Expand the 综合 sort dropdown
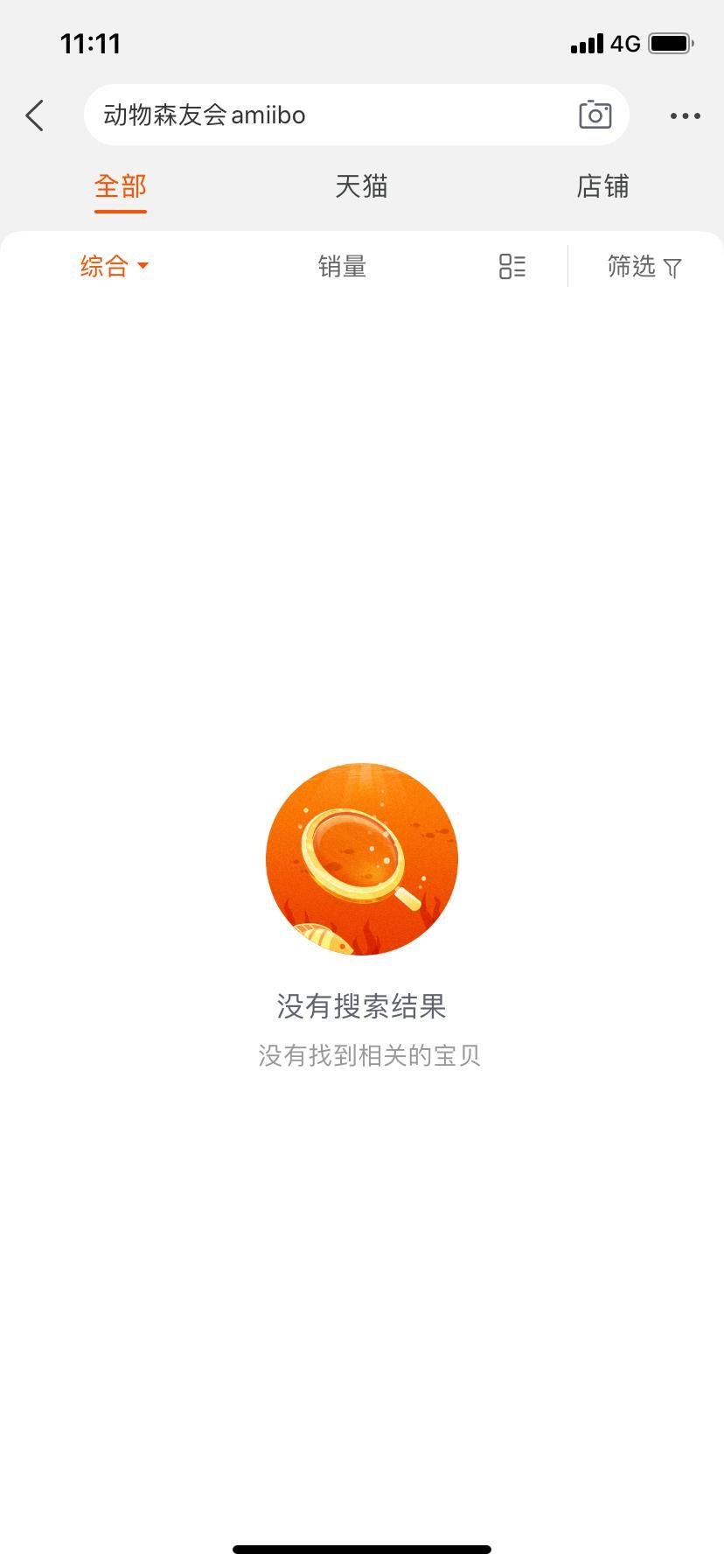The width and height of the screenshot is (724, 1568). pyautogui.click(x=115, y=266)
